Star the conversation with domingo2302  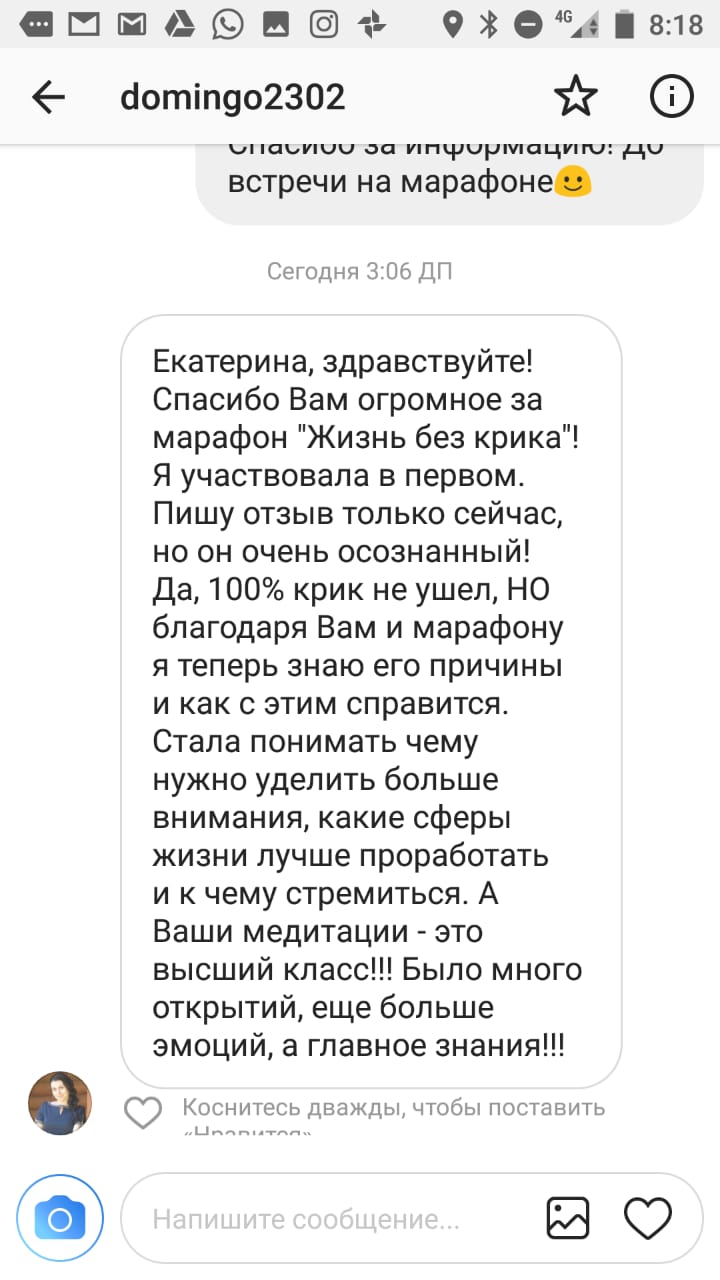coord(575,97)
